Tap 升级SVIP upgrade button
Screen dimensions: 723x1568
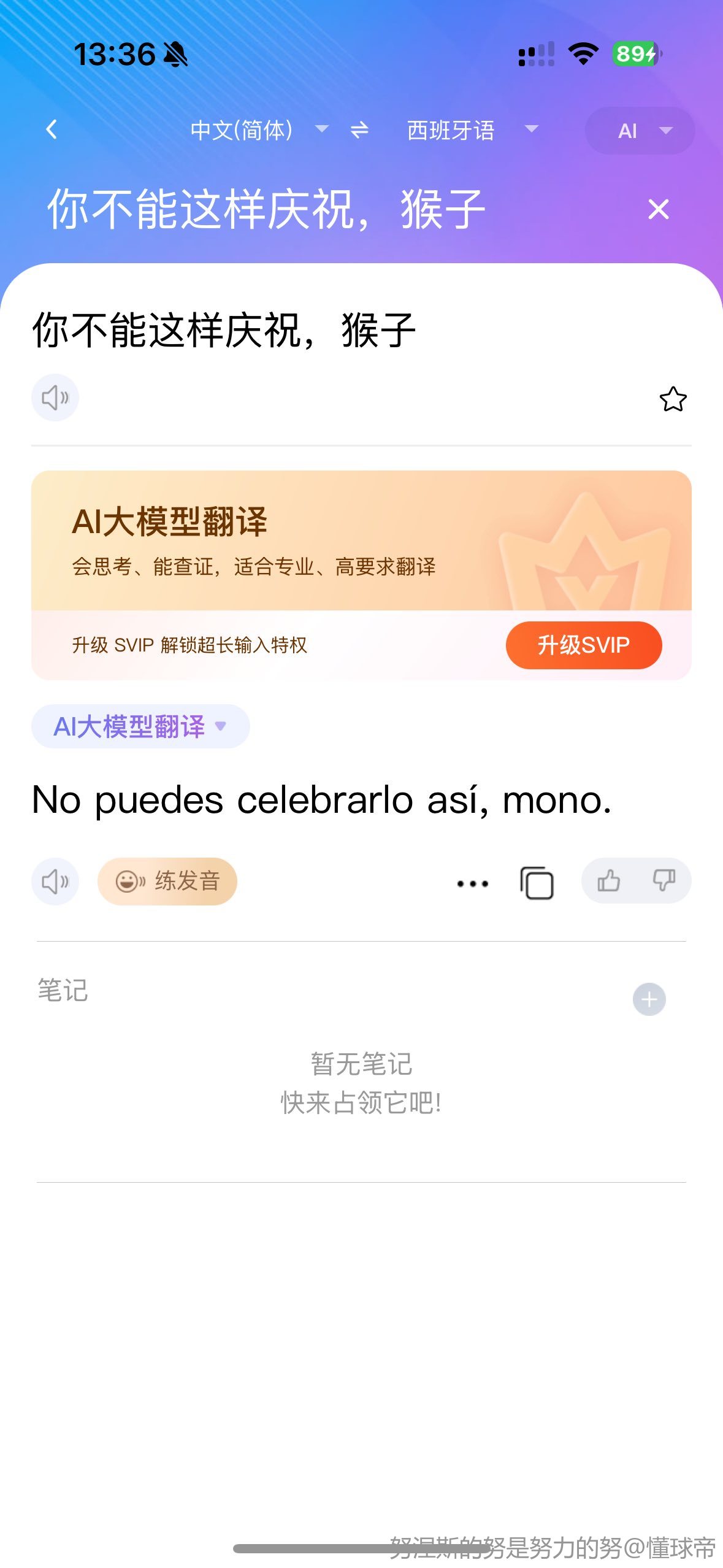(x=583, y=645)
